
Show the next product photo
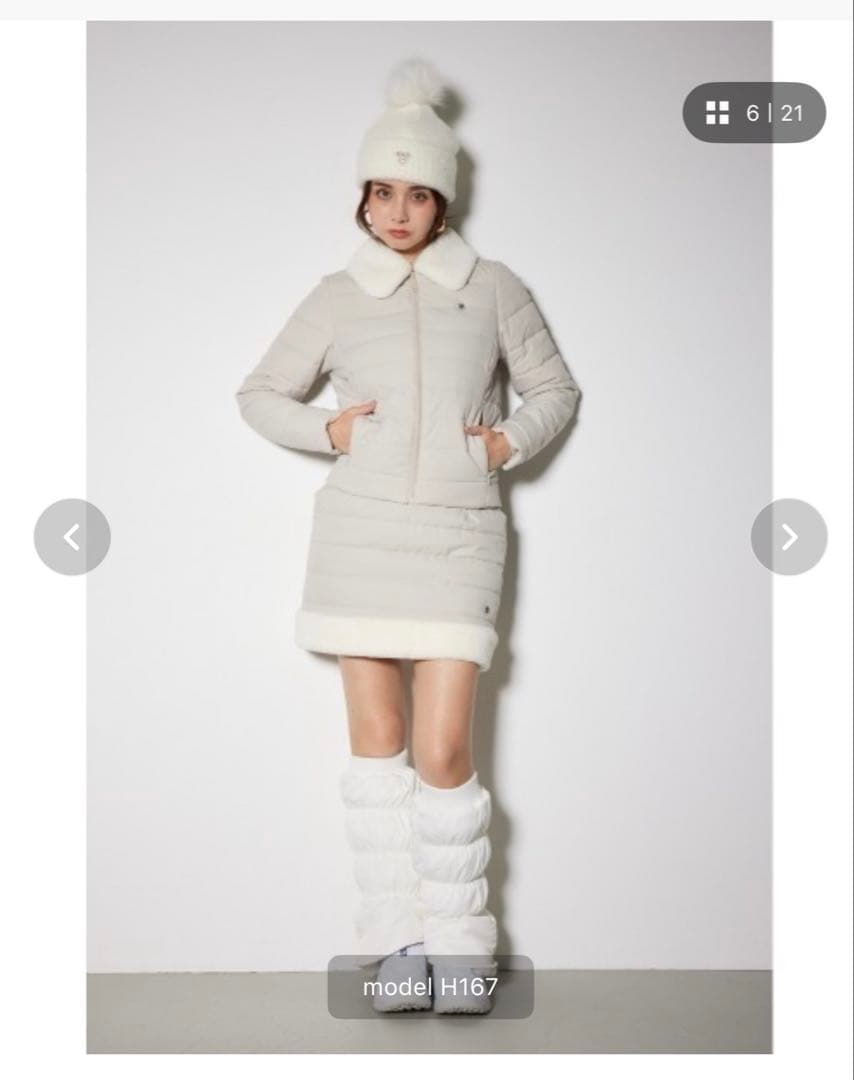point(789,537)
